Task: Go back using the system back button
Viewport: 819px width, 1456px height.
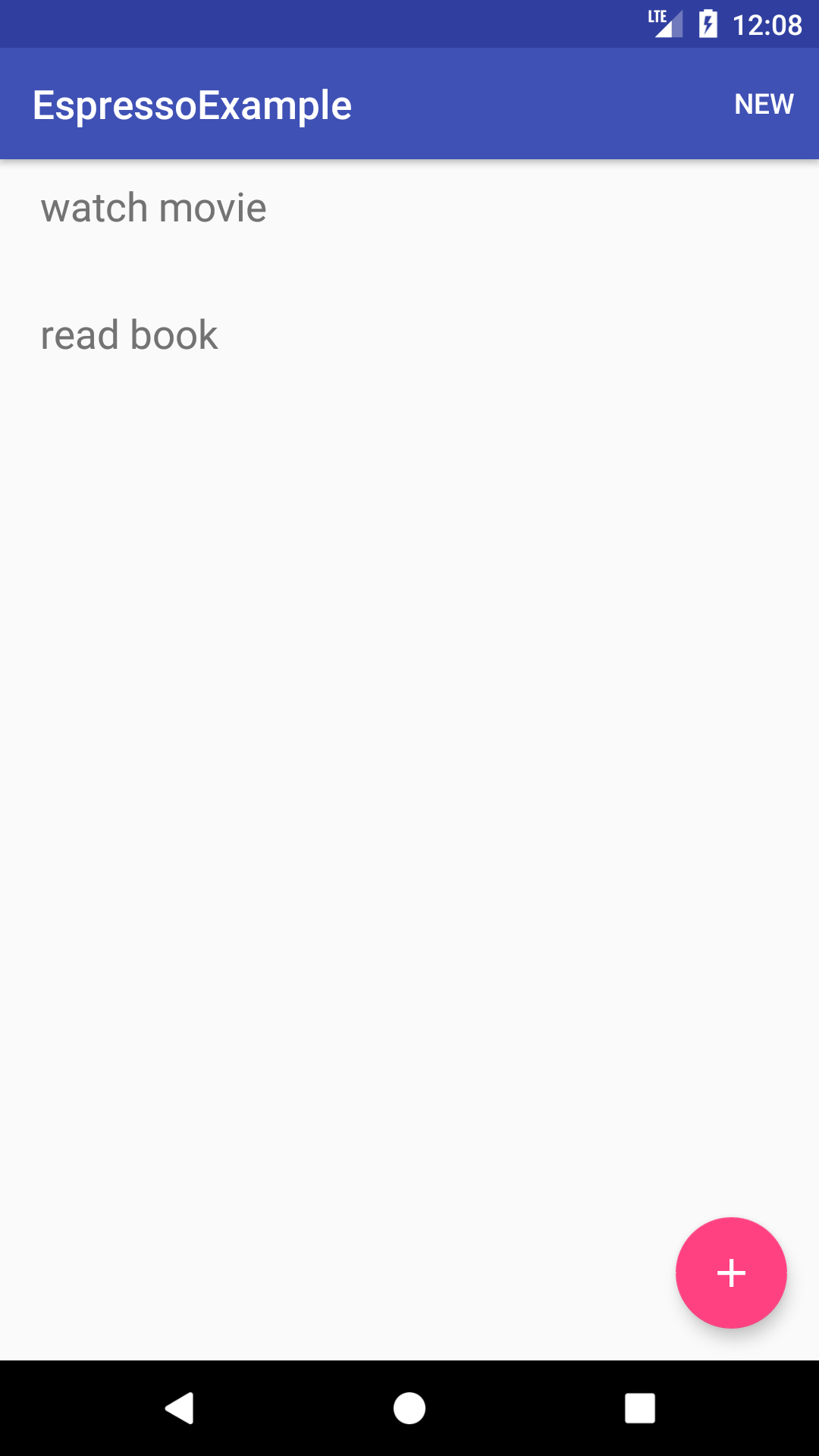Action: (180, 1408)
